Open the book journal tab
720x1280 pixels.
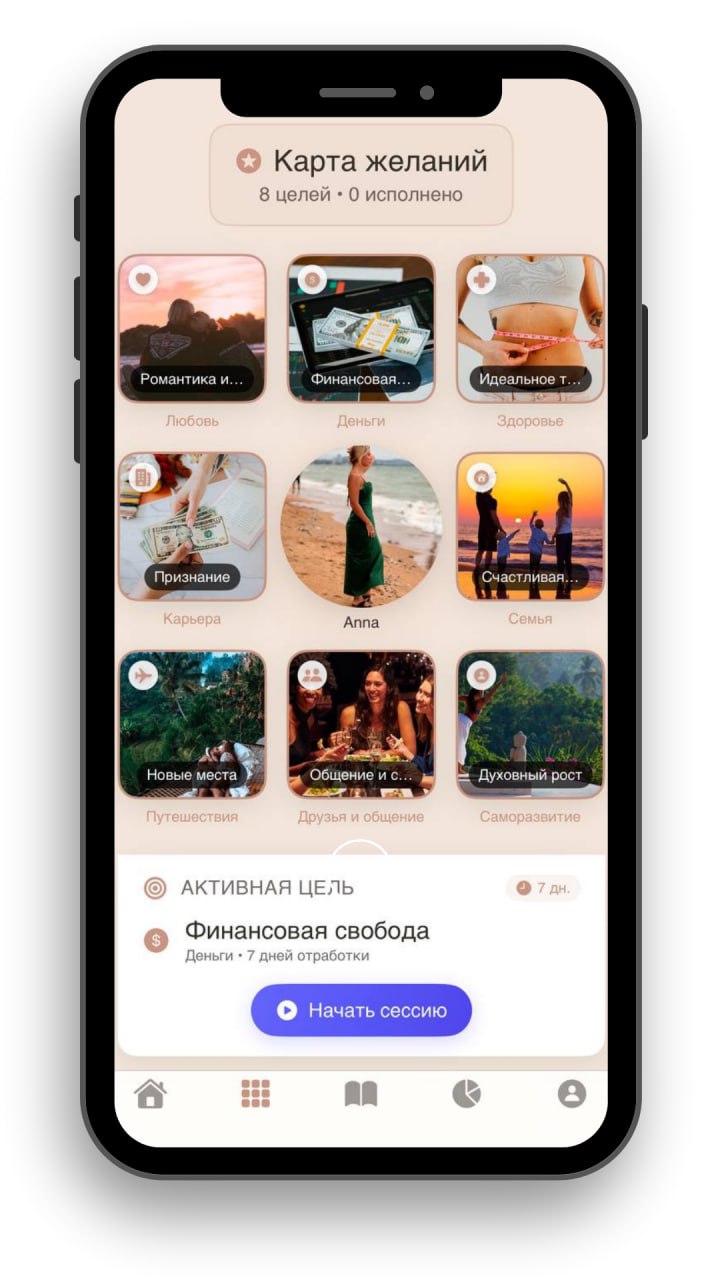tap(361, 1094)
